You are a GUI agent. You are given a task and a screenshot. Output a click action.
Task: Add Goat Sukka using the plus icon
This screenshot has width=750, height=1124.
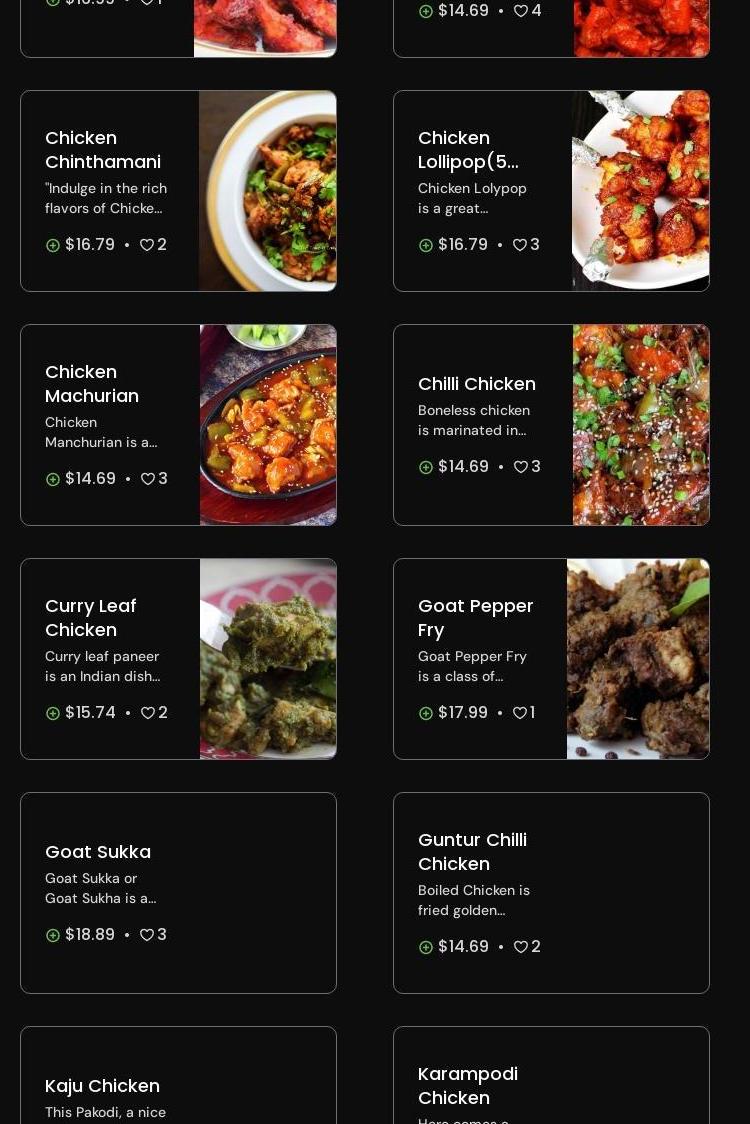pos(53,935)
